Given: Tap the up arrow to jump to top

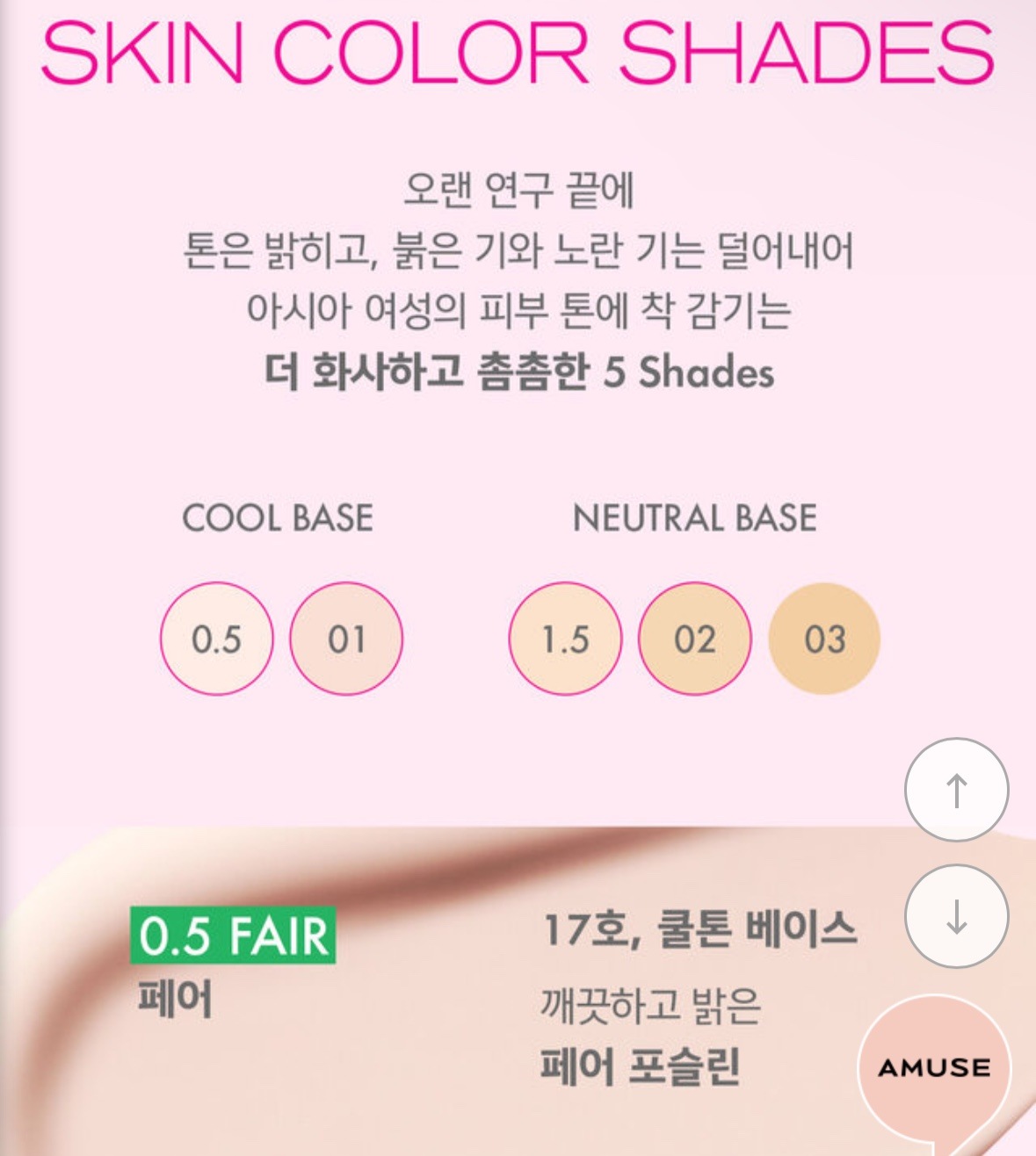Looking at the screenshot, I should tap(956, 790).
